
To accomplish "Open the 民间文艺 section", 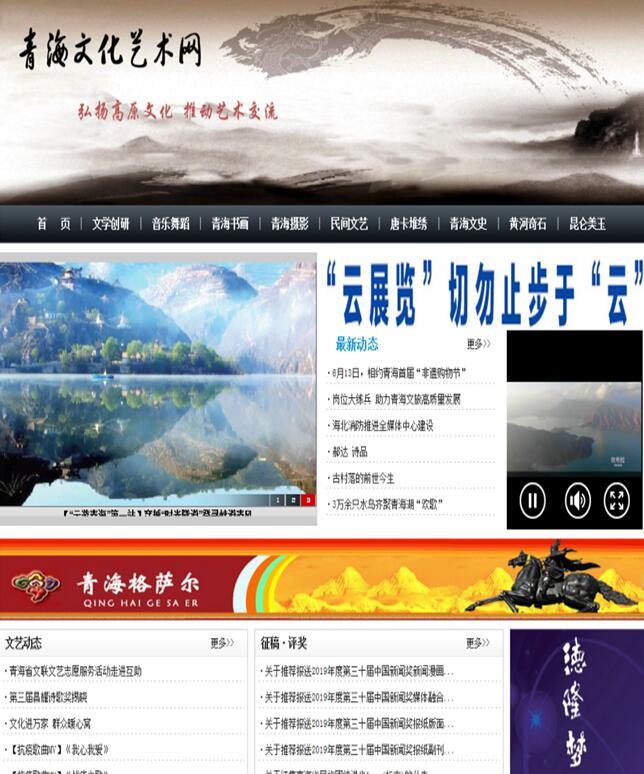I will [x=349, y=224].
